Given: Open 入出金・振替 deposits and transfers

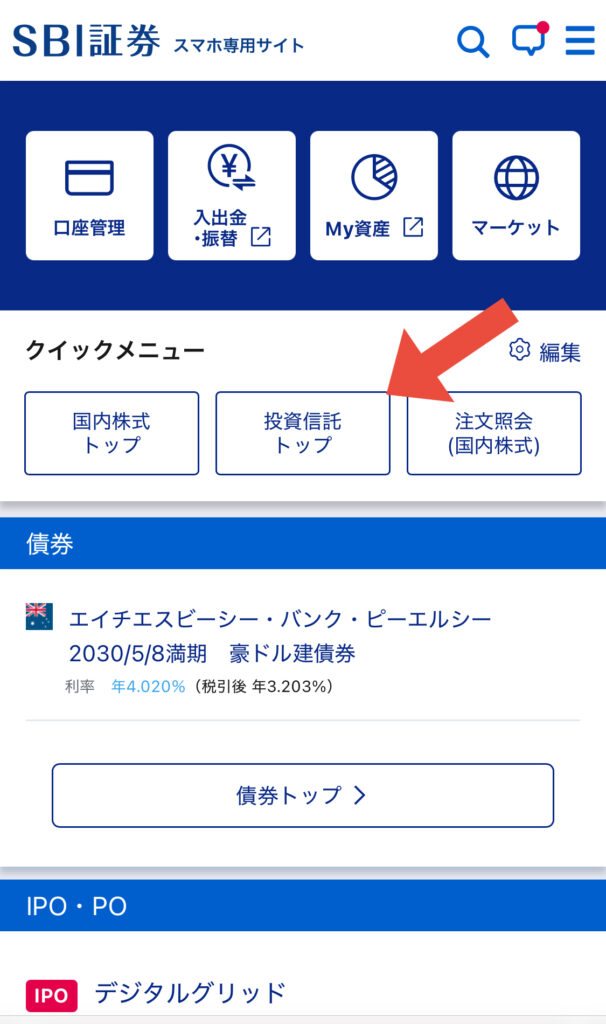Looking at the screenshot, I should click(232, 196).
